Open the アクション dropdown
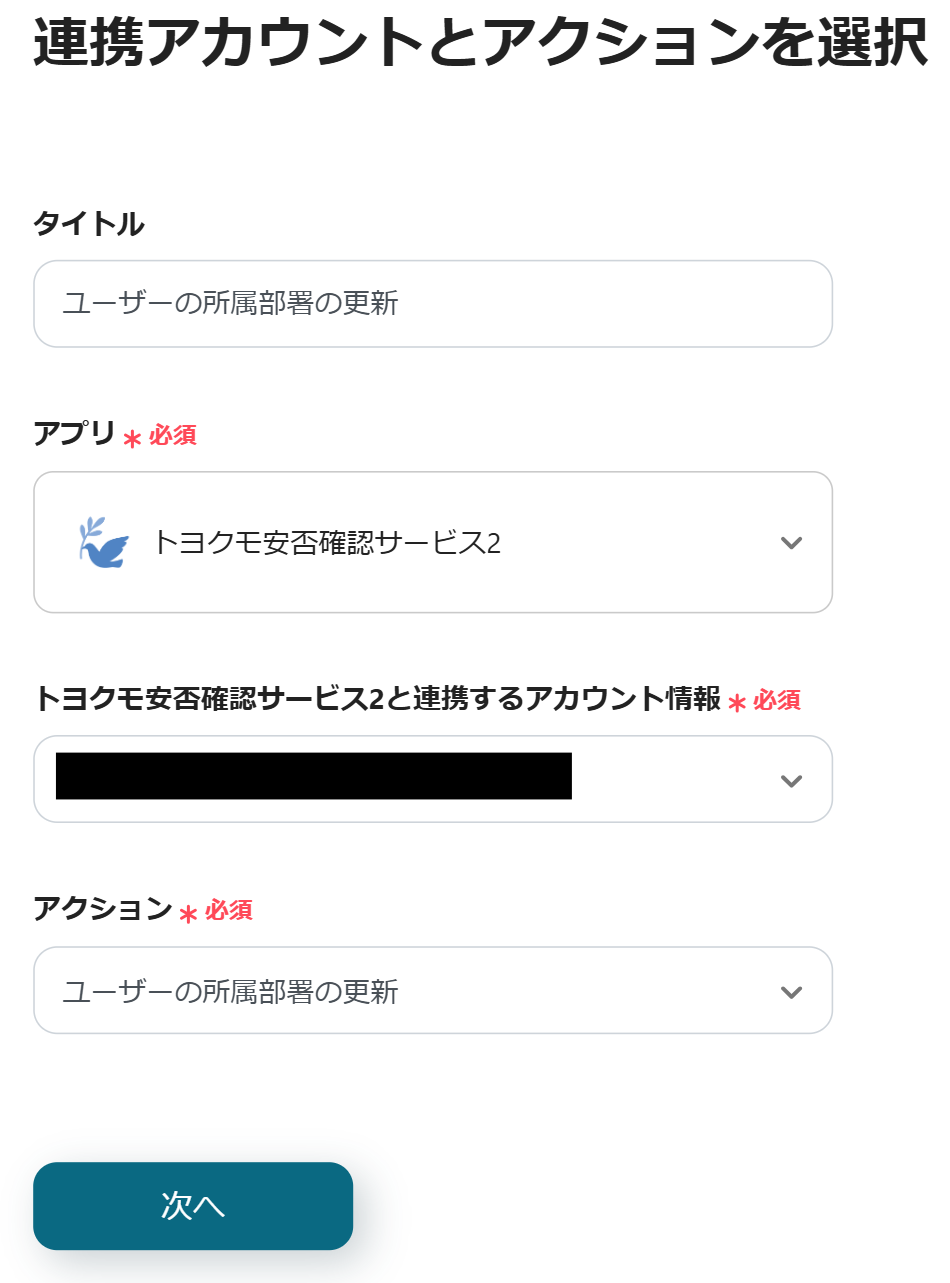The height and width of the screenshot is (1283, 950). click(432, 990)
